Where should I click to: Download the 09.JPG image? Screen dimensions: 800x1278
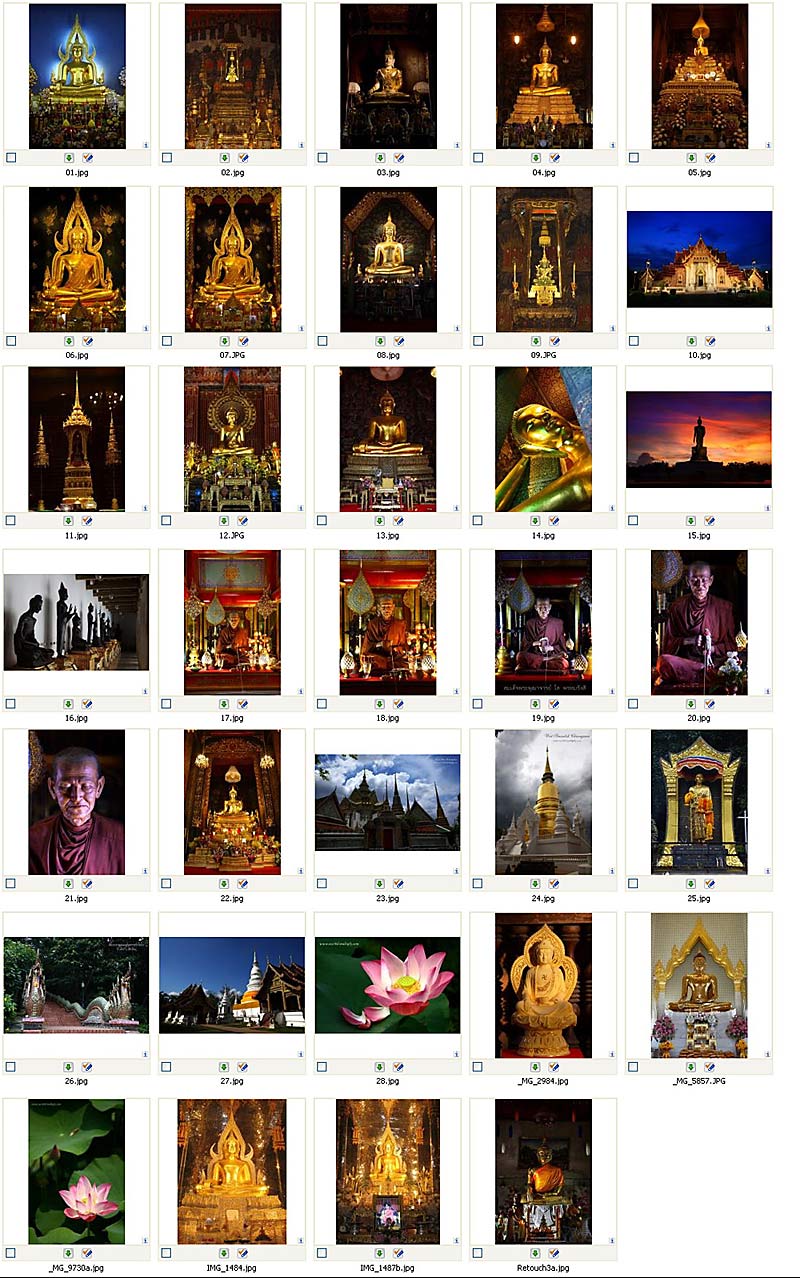click(x=536, y=341)
